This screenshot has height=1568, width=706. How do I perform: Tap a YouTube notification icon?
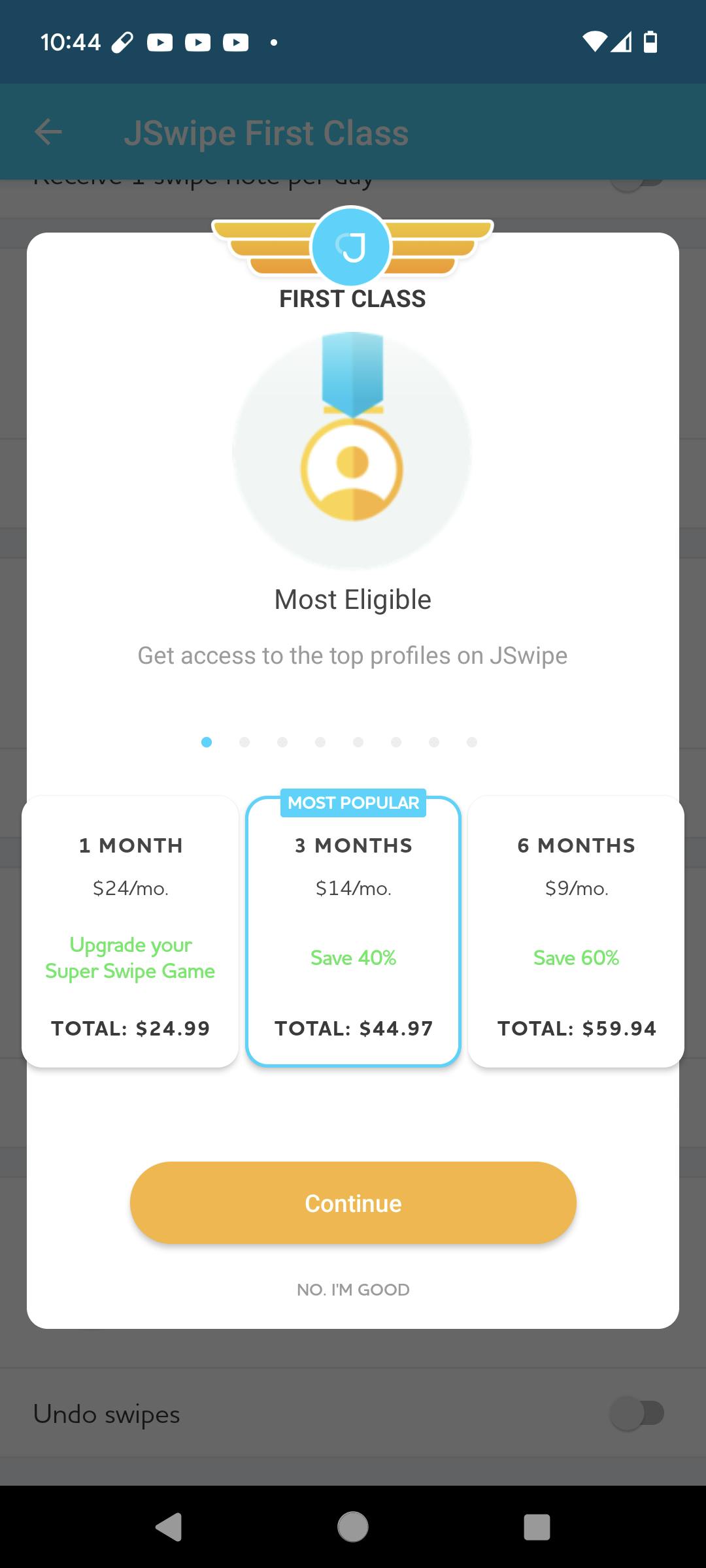coord(160,42)
